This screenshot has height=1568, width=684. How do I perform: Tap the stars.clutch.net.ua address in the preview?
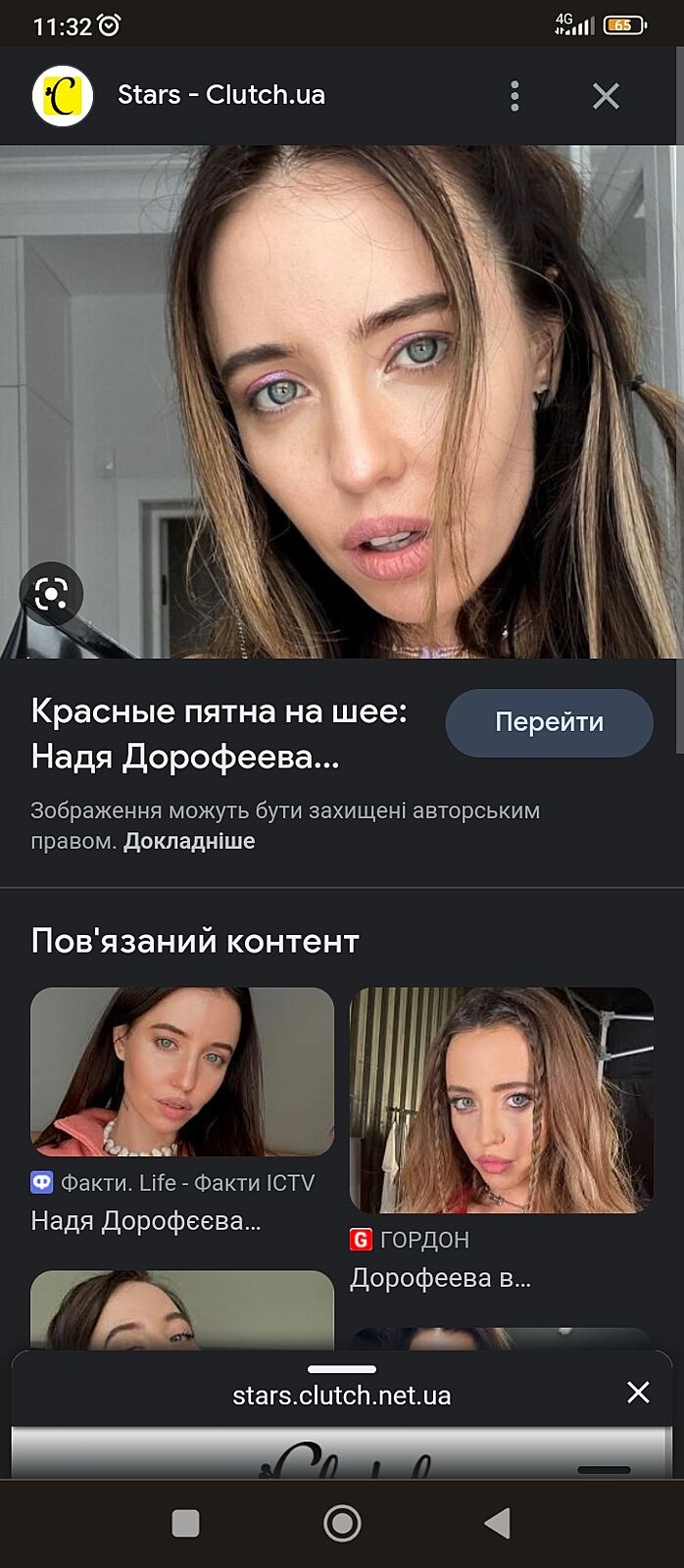(341, 1396)
